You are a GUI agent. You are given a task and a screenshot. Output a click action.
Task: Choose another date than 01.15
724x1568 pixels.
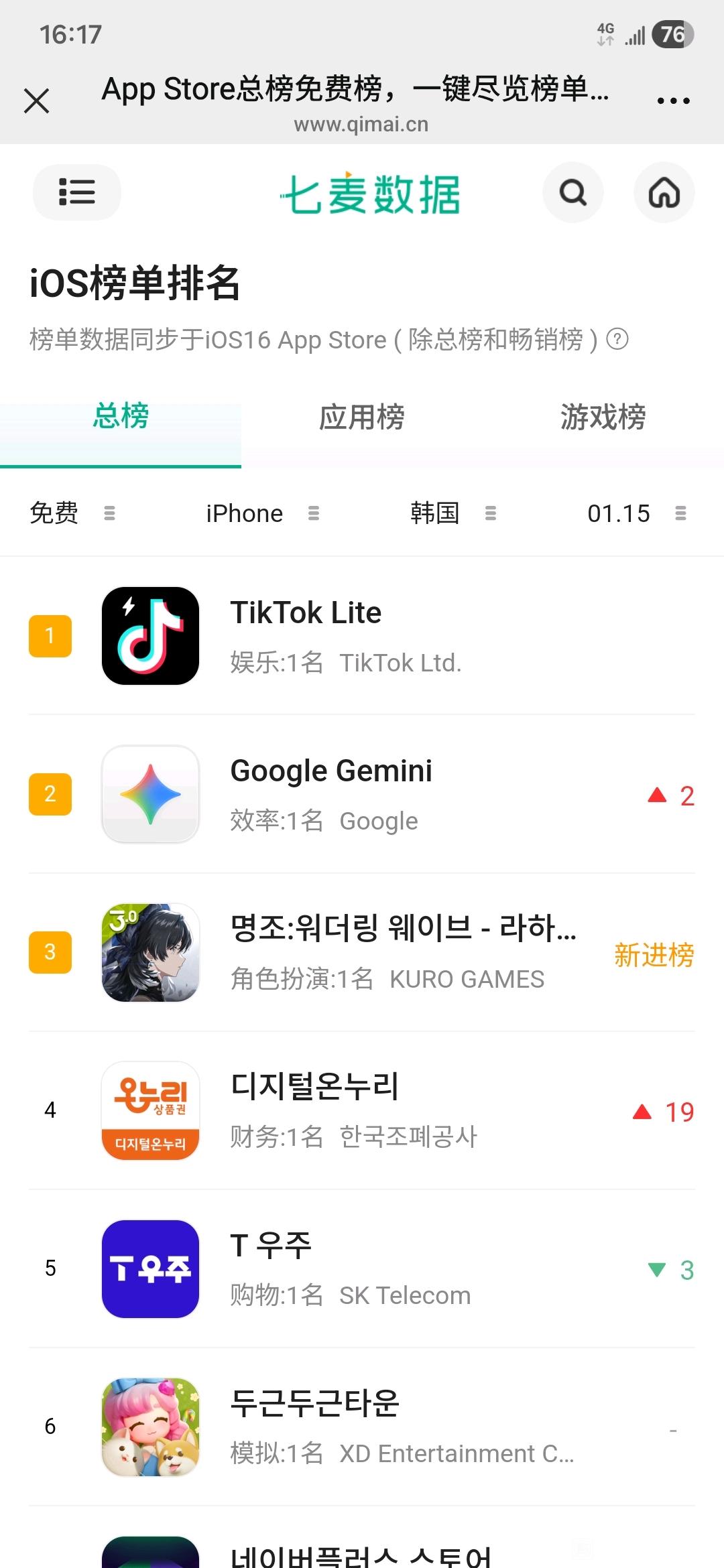[636, 513]
